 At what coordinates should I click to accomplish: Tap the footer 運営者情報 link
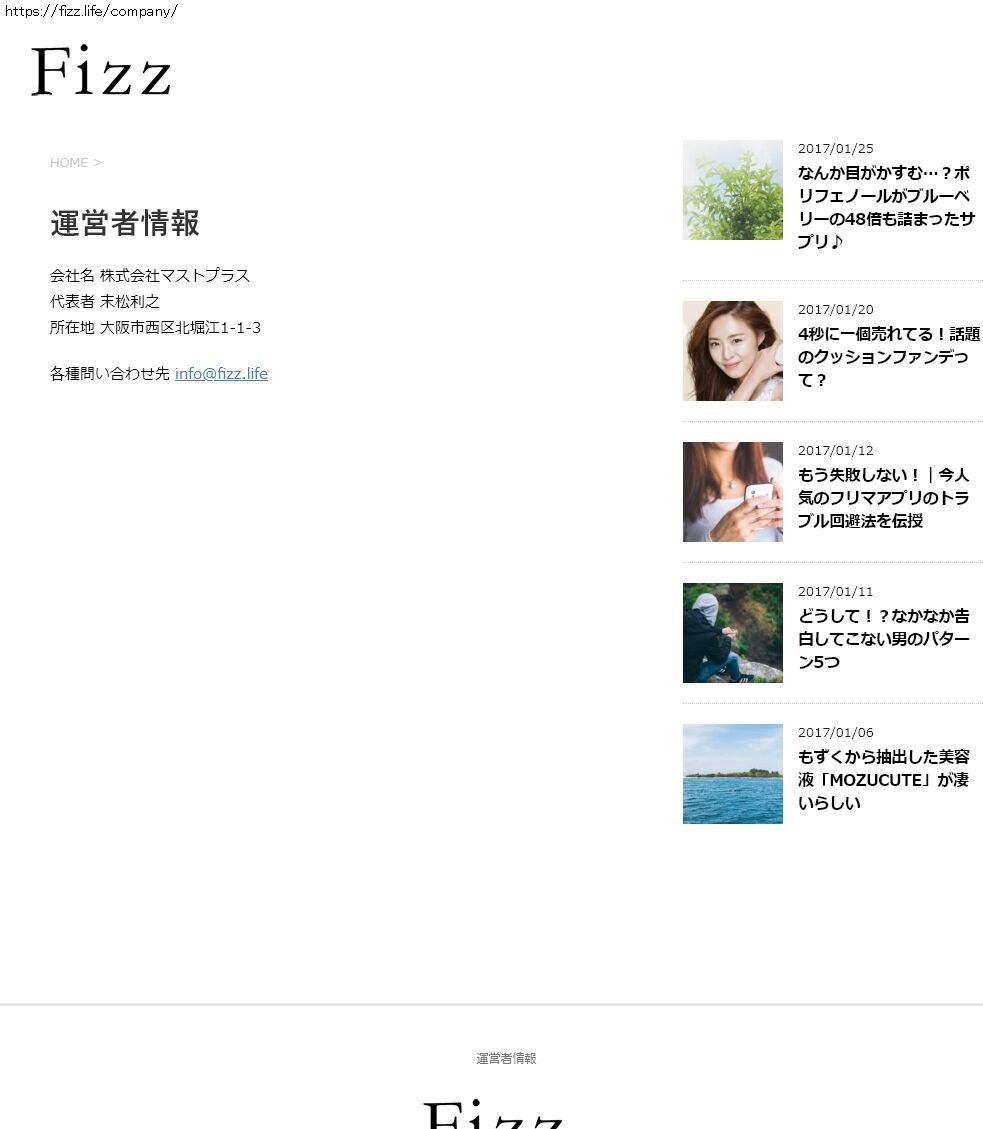pos(506,1058)
